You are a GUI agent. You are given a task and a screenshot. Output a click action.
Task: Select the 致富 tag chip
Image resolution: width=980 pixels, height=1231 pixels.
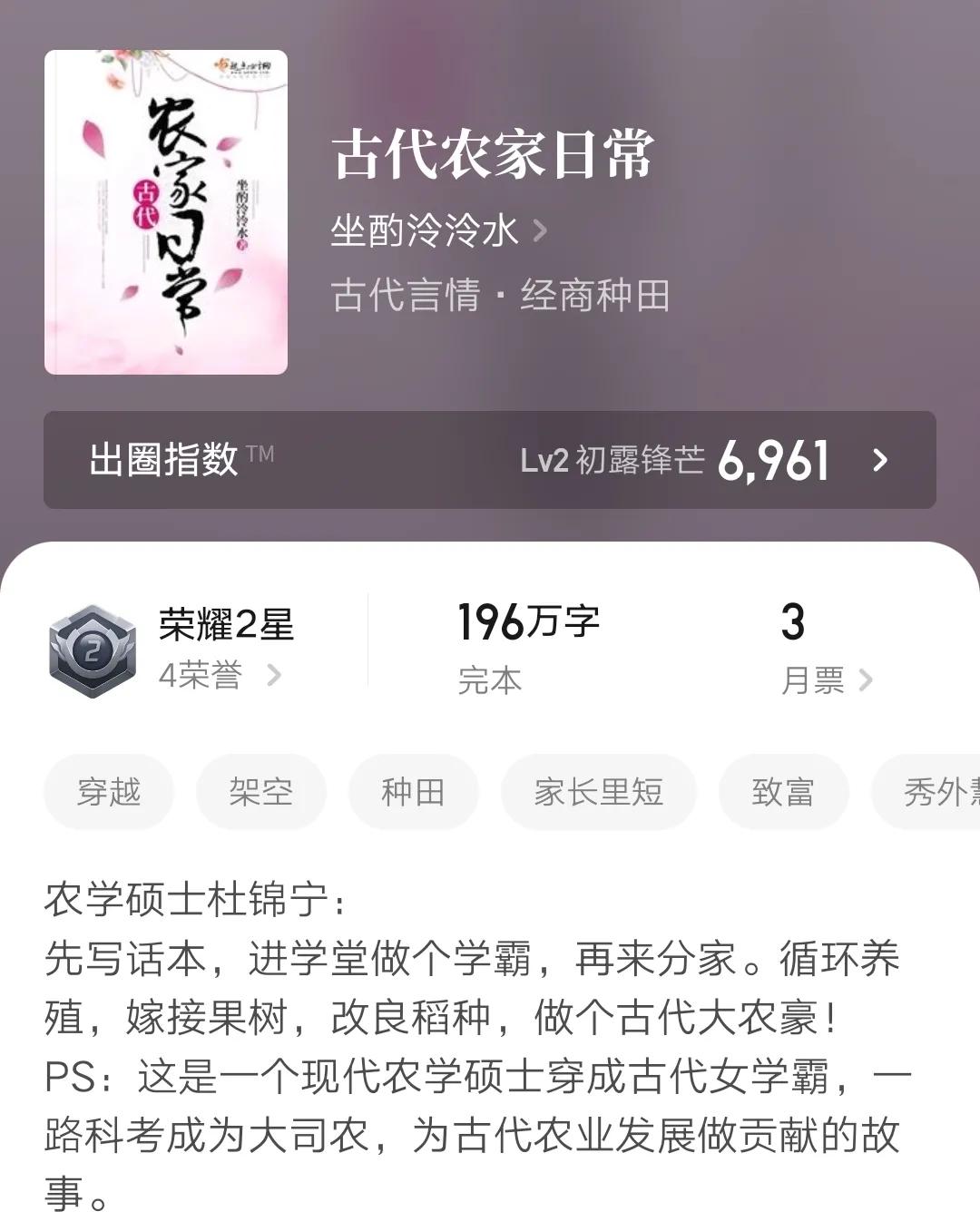tap(782, 791)
